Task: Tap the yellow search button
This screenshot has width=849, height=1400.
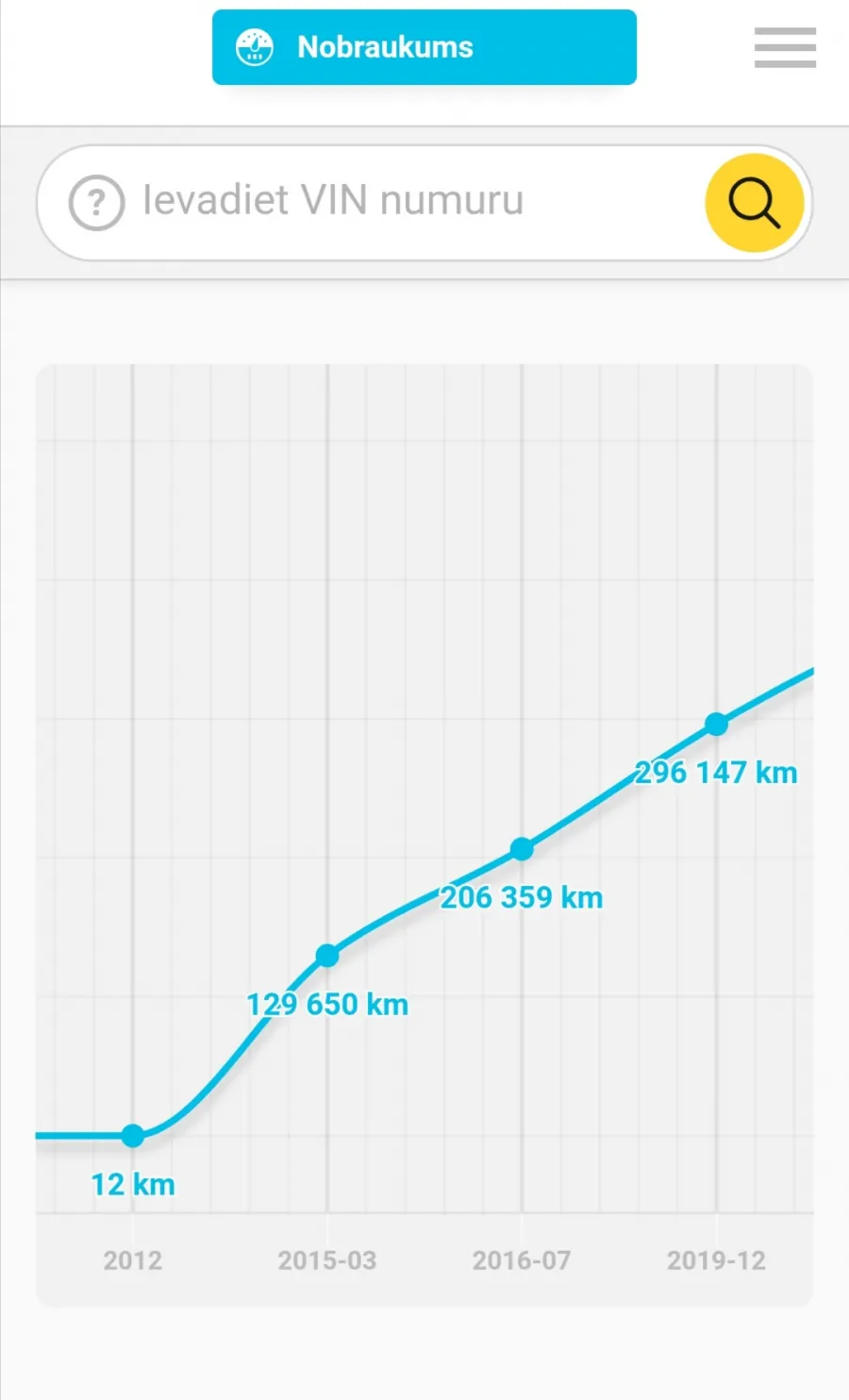Action: tap(754, 202)
